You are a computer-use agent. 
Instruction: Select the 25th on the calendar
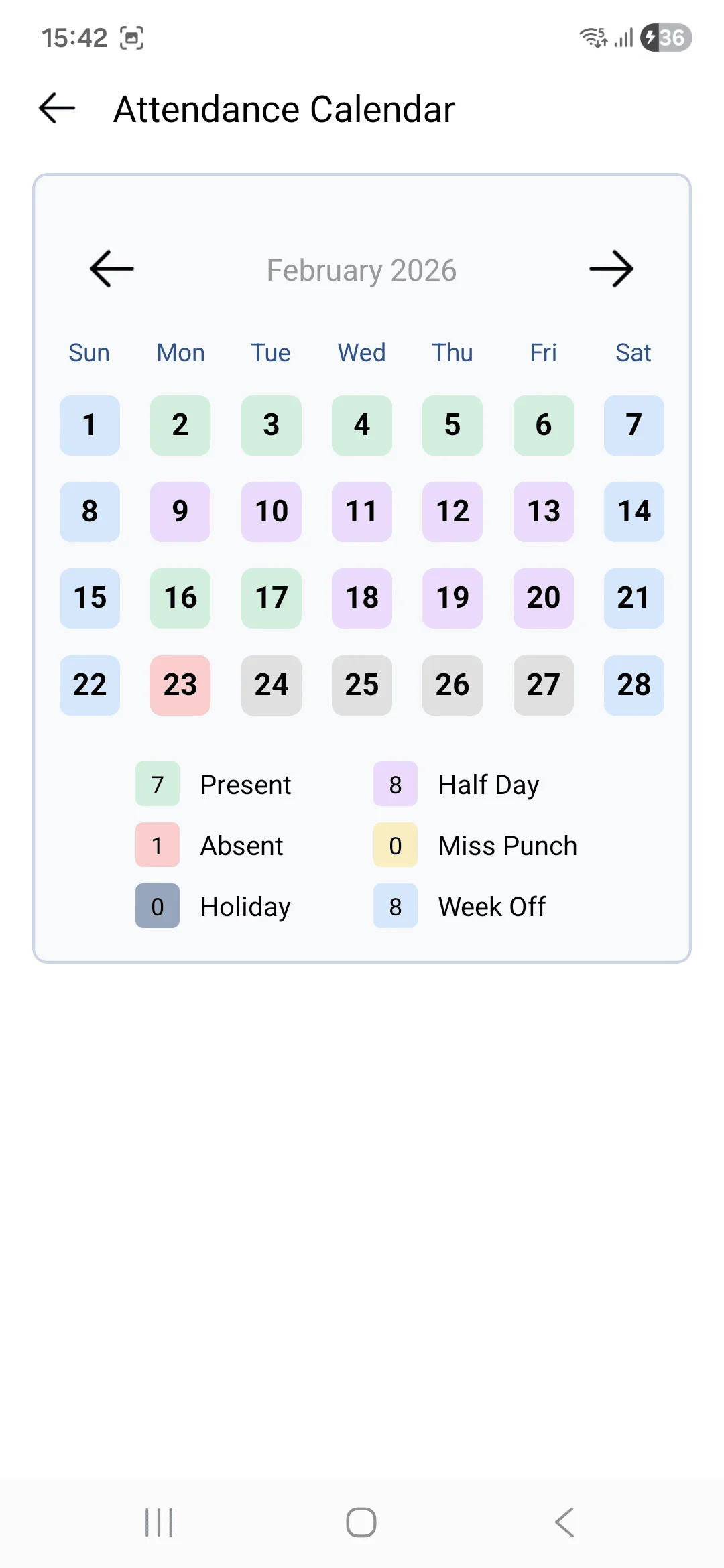pos(362,685)
